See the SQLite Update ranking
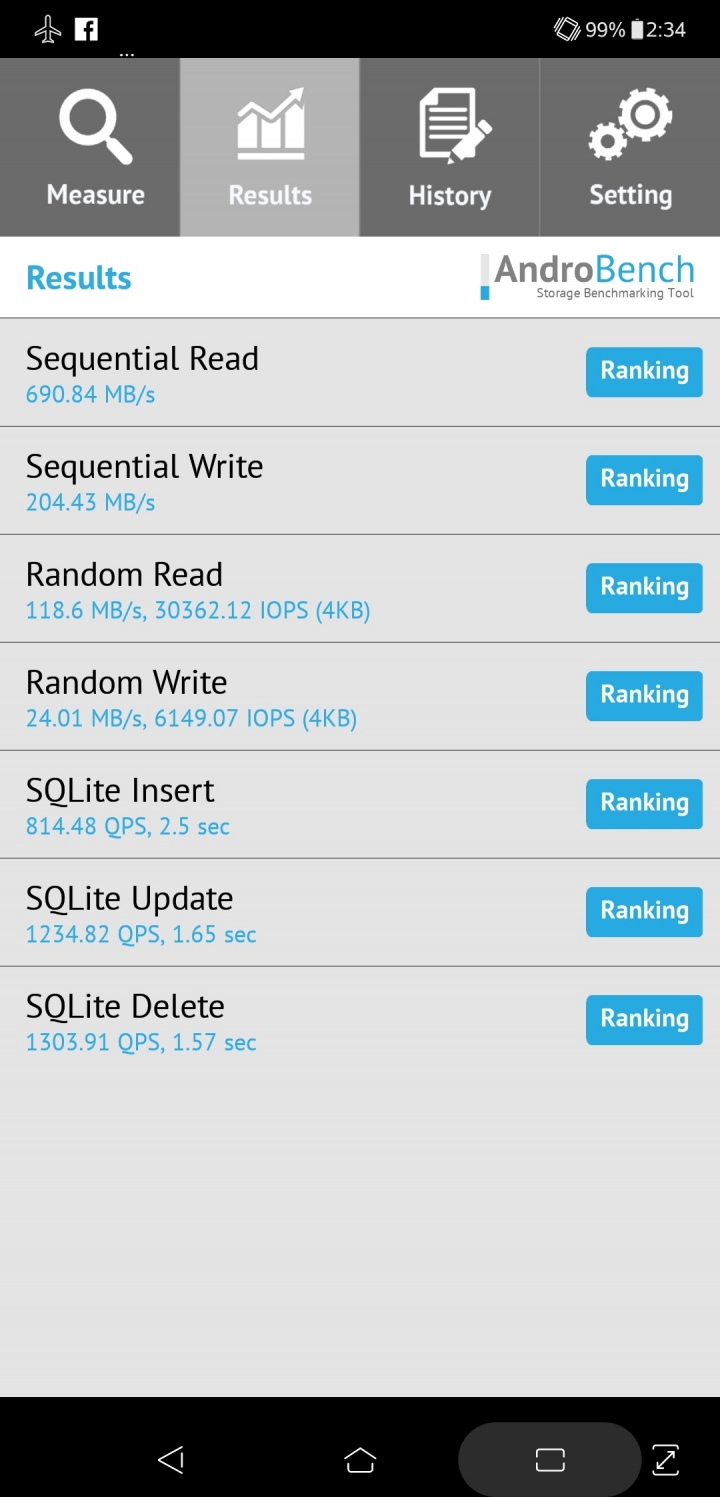The width and height of the screenshot is (720, 1497). (x=644, y=912)
